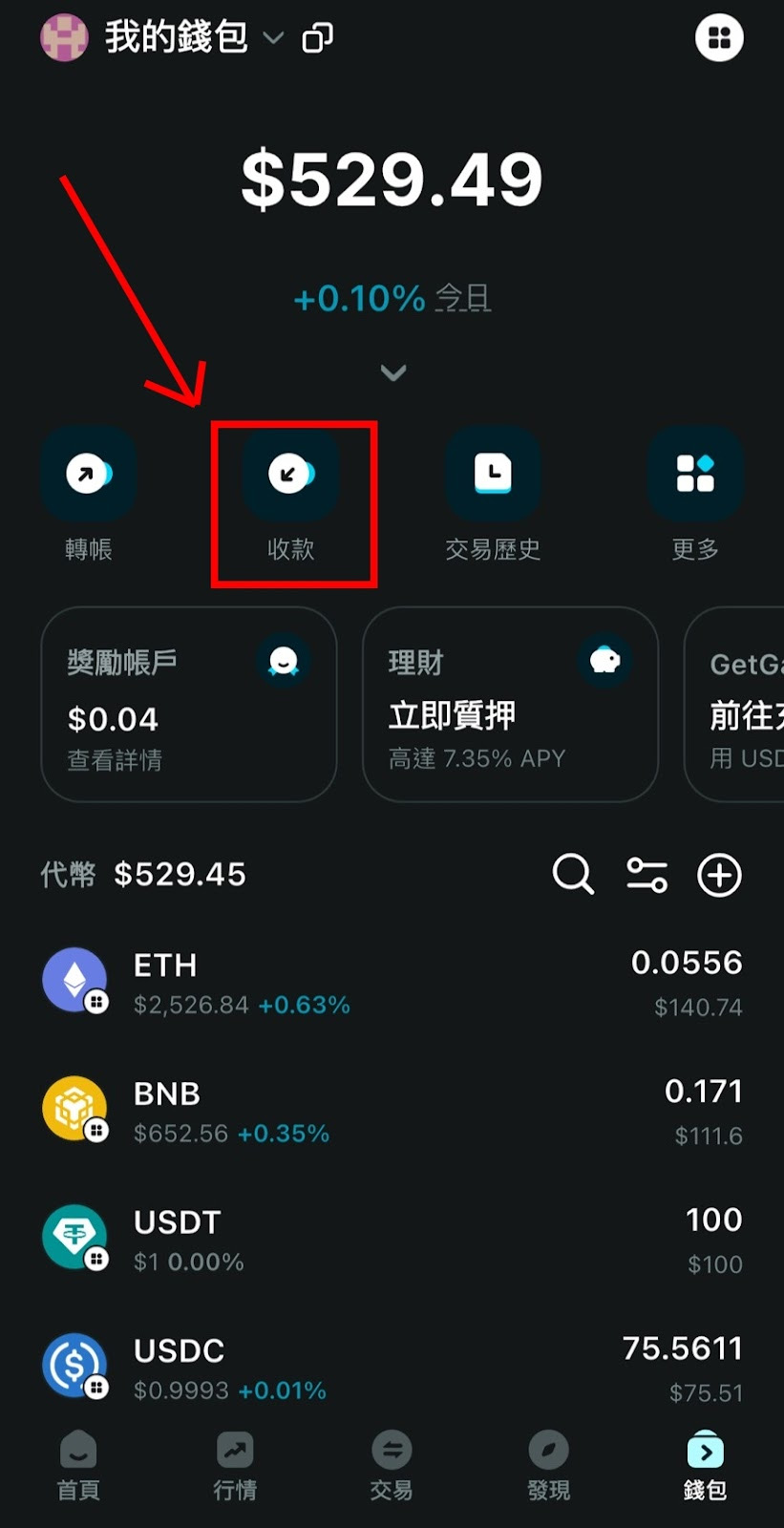
Task: Open the 理財 立即質押 staking card
Action: [x=510, y=705]
